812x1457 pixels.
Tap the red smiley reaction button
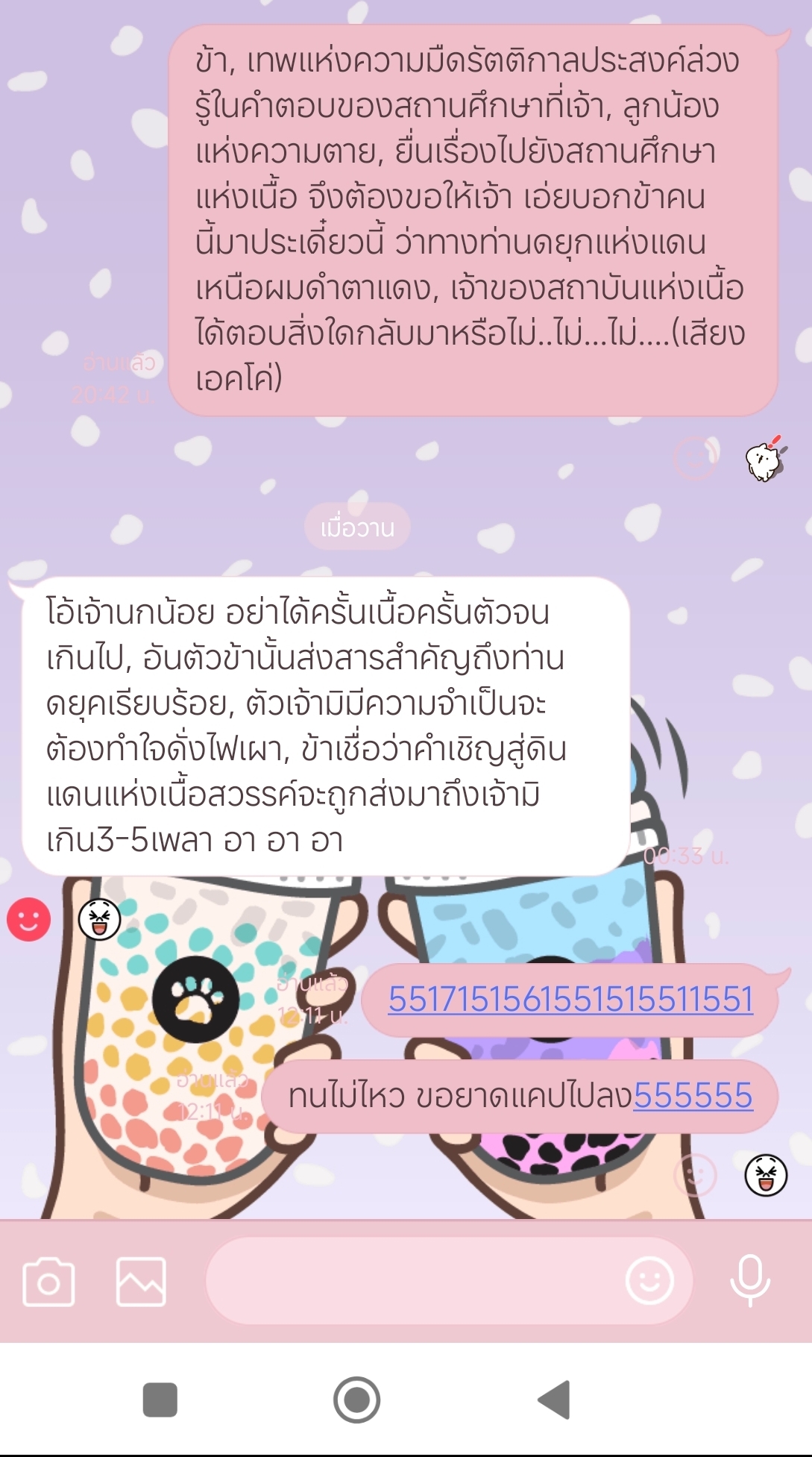coord(29,919)
